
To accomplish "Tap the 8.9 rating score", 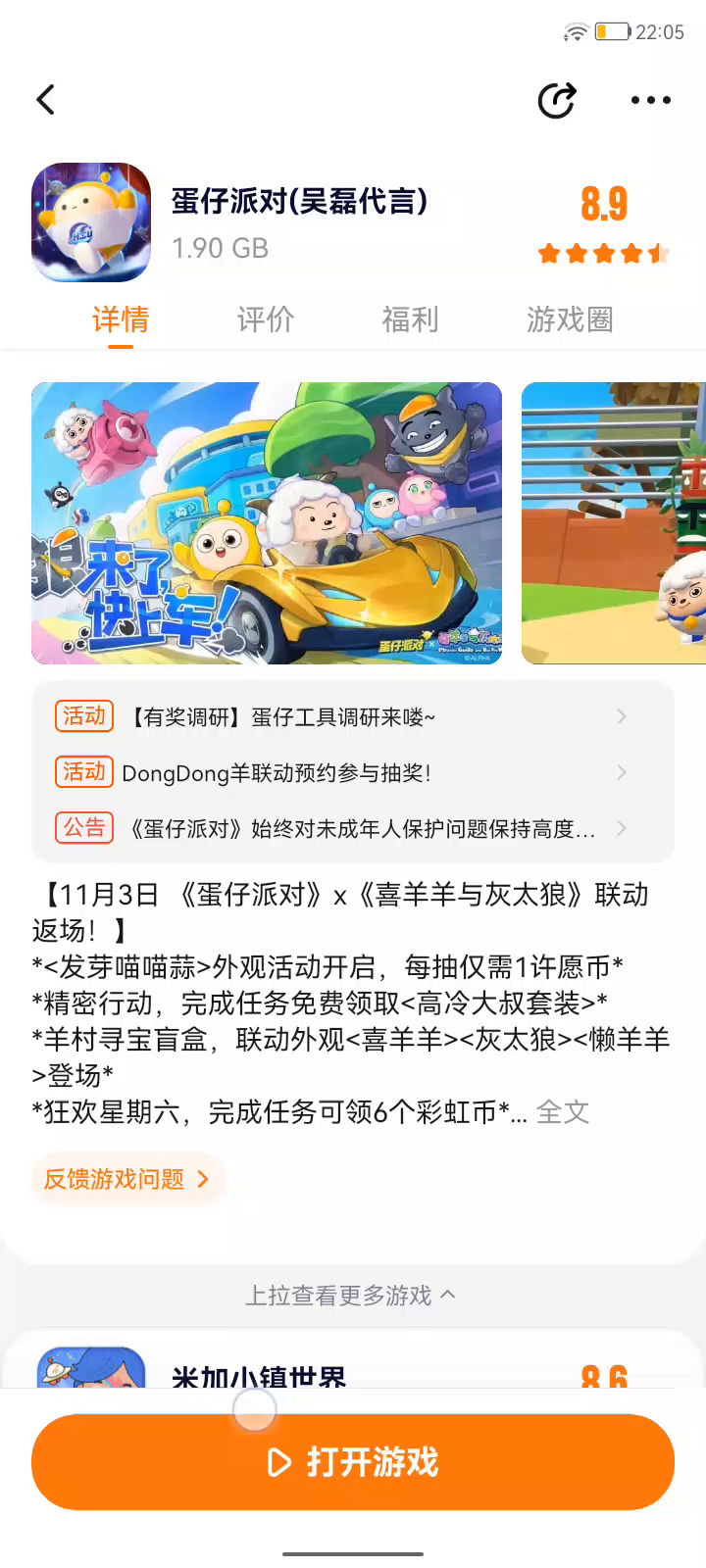I will point(603,205).
